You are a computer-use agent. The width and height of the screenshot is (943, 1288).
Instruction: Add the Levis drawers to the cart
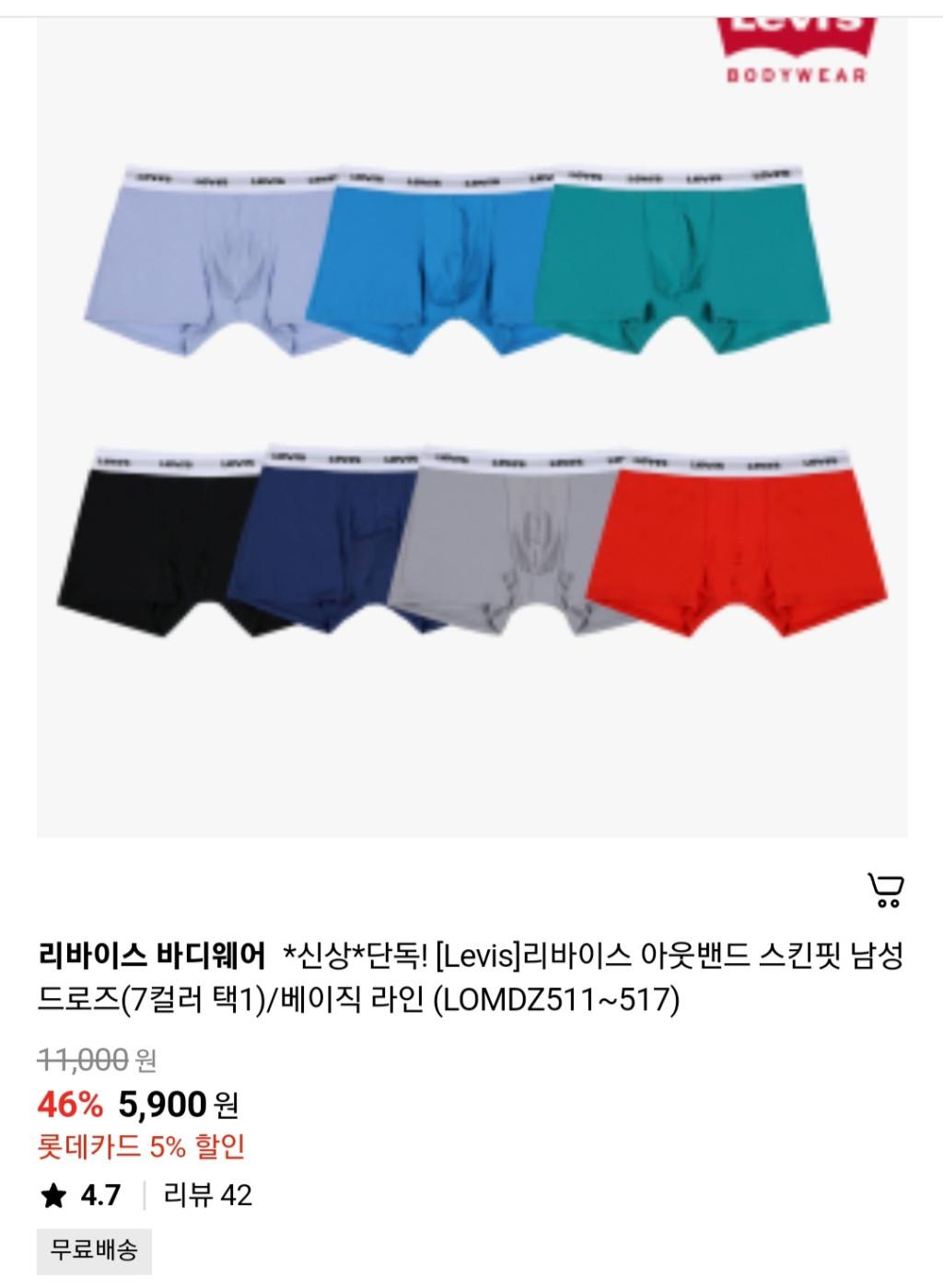point(886,890)
